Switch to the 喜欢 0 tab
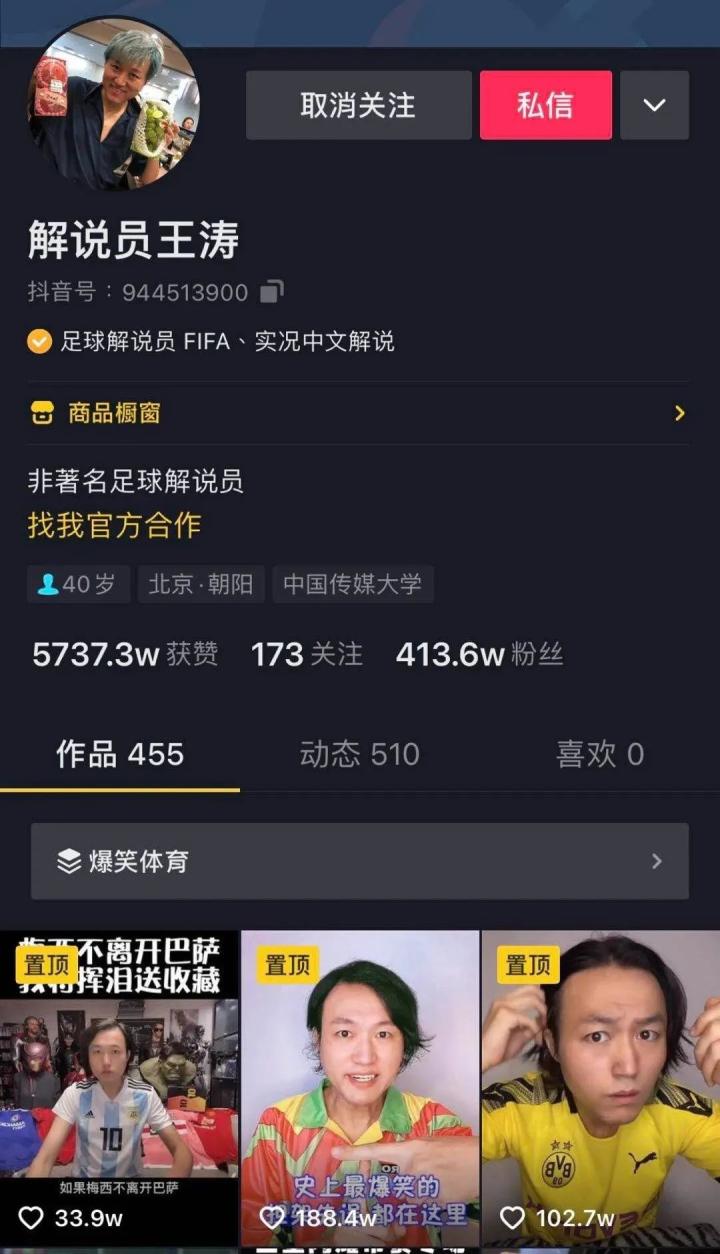The height and width of the screenshot is (1254, 720). tap(599, 754)
